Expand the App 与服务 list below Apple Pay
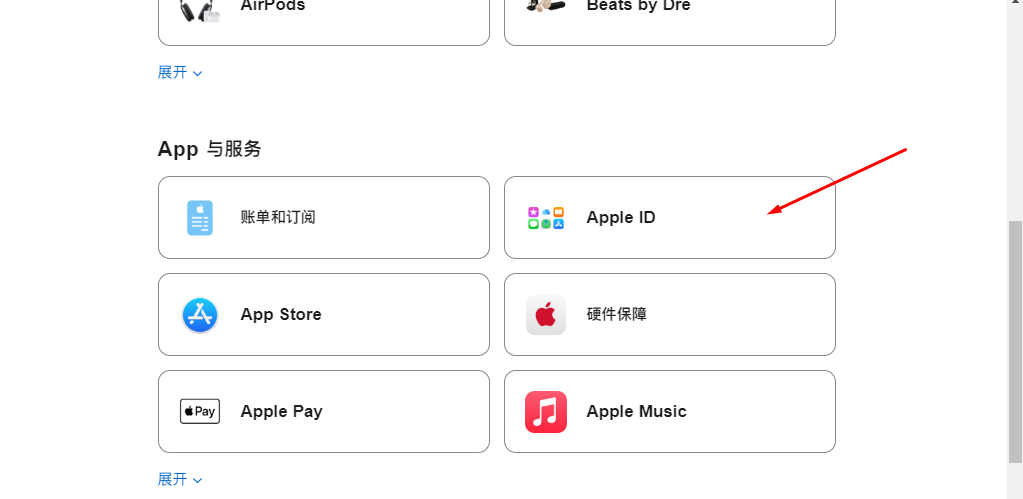This screenshot has height=499, width=1023. coord(179,479)
